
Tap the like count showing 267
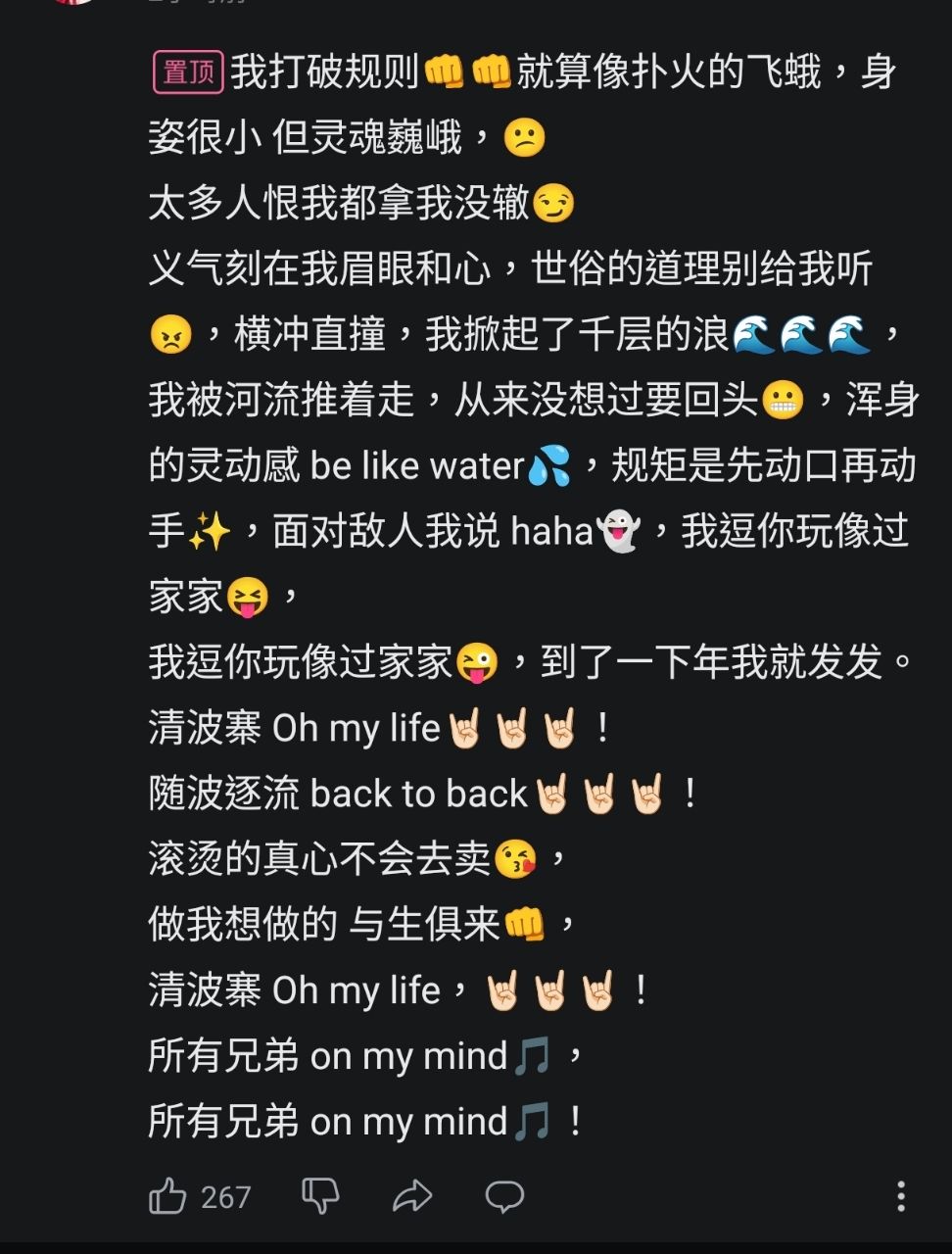point(226,1195)
